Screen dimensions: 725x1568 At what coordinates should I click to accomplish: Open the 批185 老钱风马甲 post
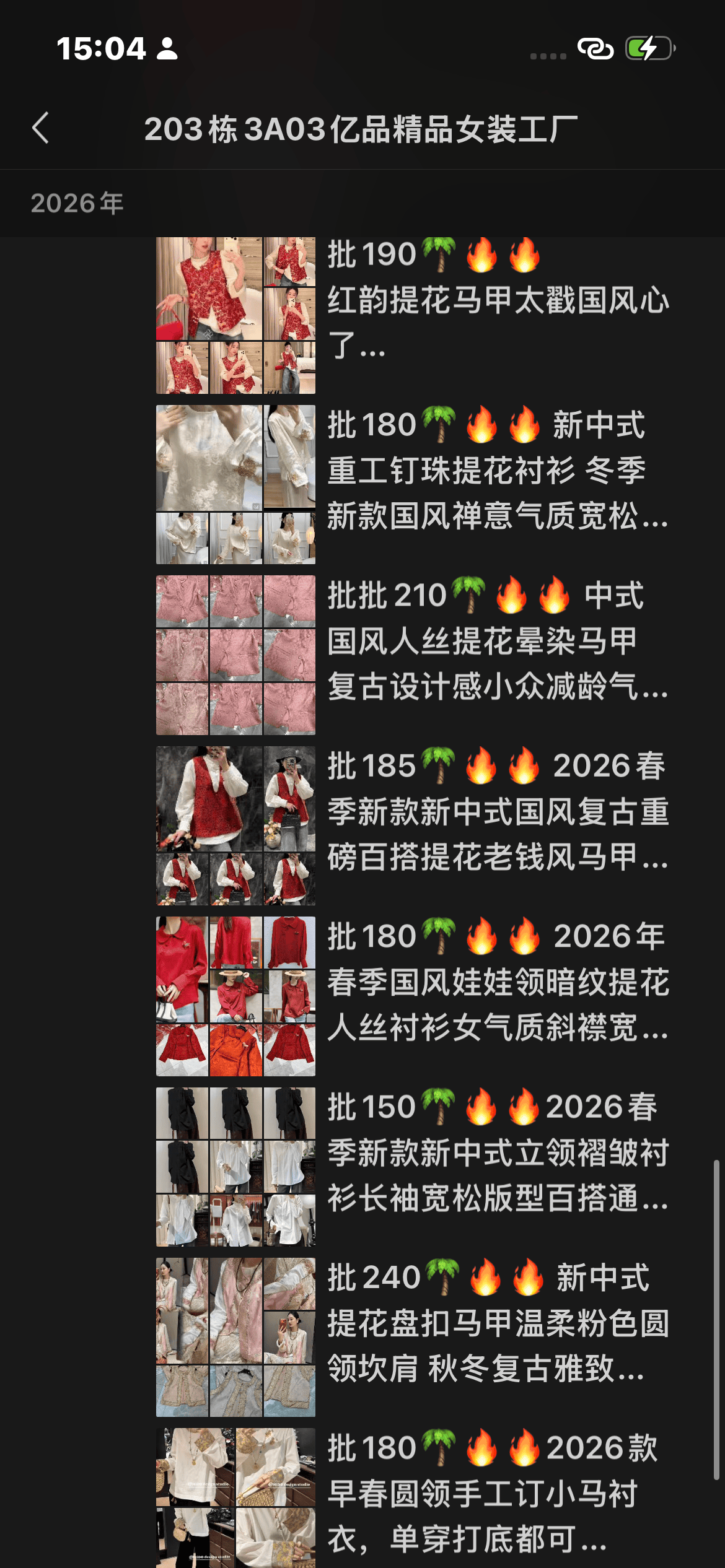click(498, 811)
